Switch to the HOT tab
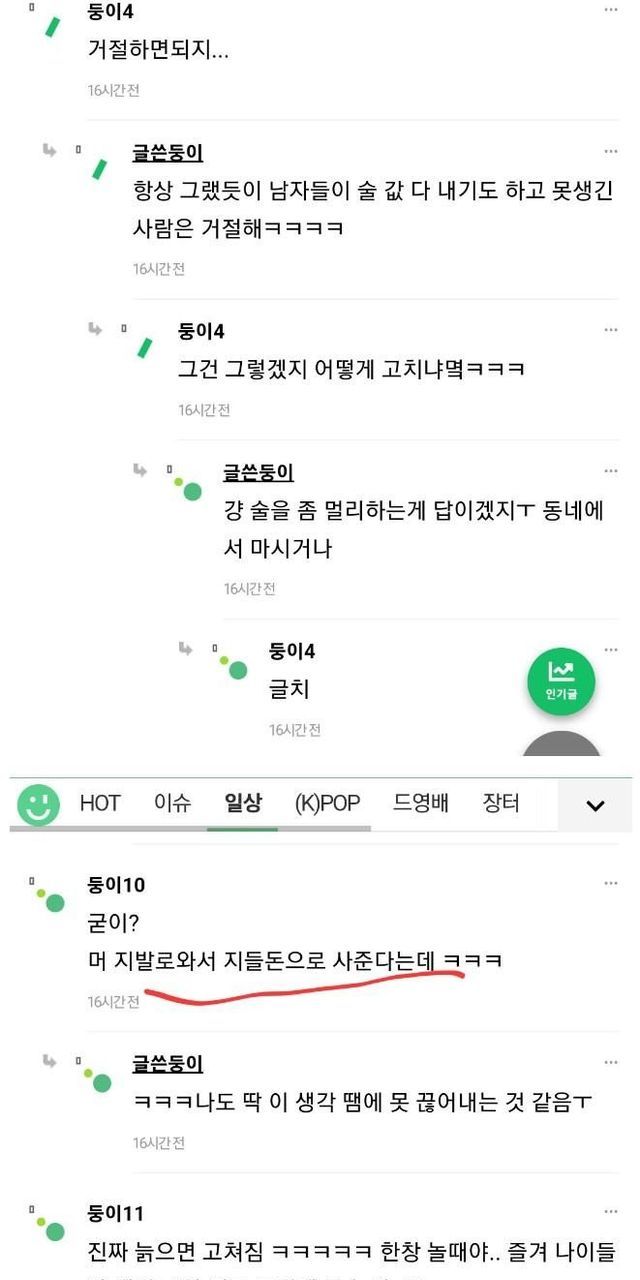The height and width of the screenshot is (1280, 640). (x=100, y=803)
